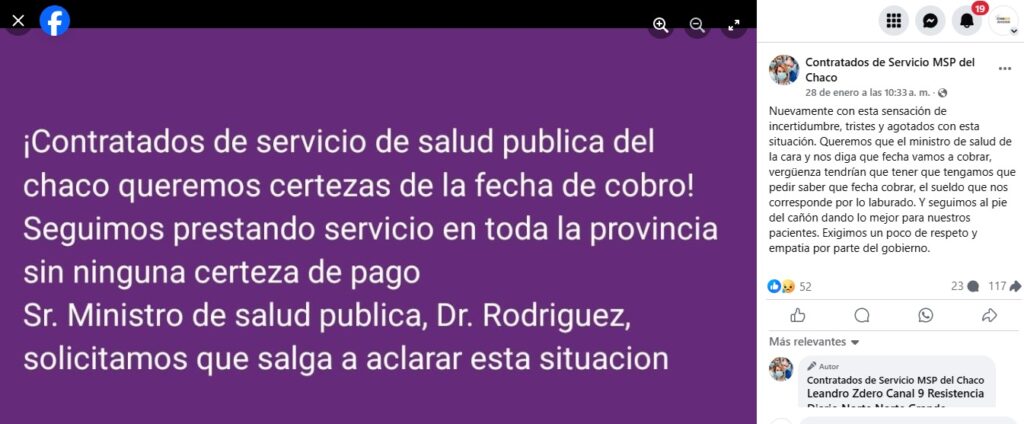Enter fullscreen photo view
The width and height of the screenshot is (1024, 424).
pos(733,25)
